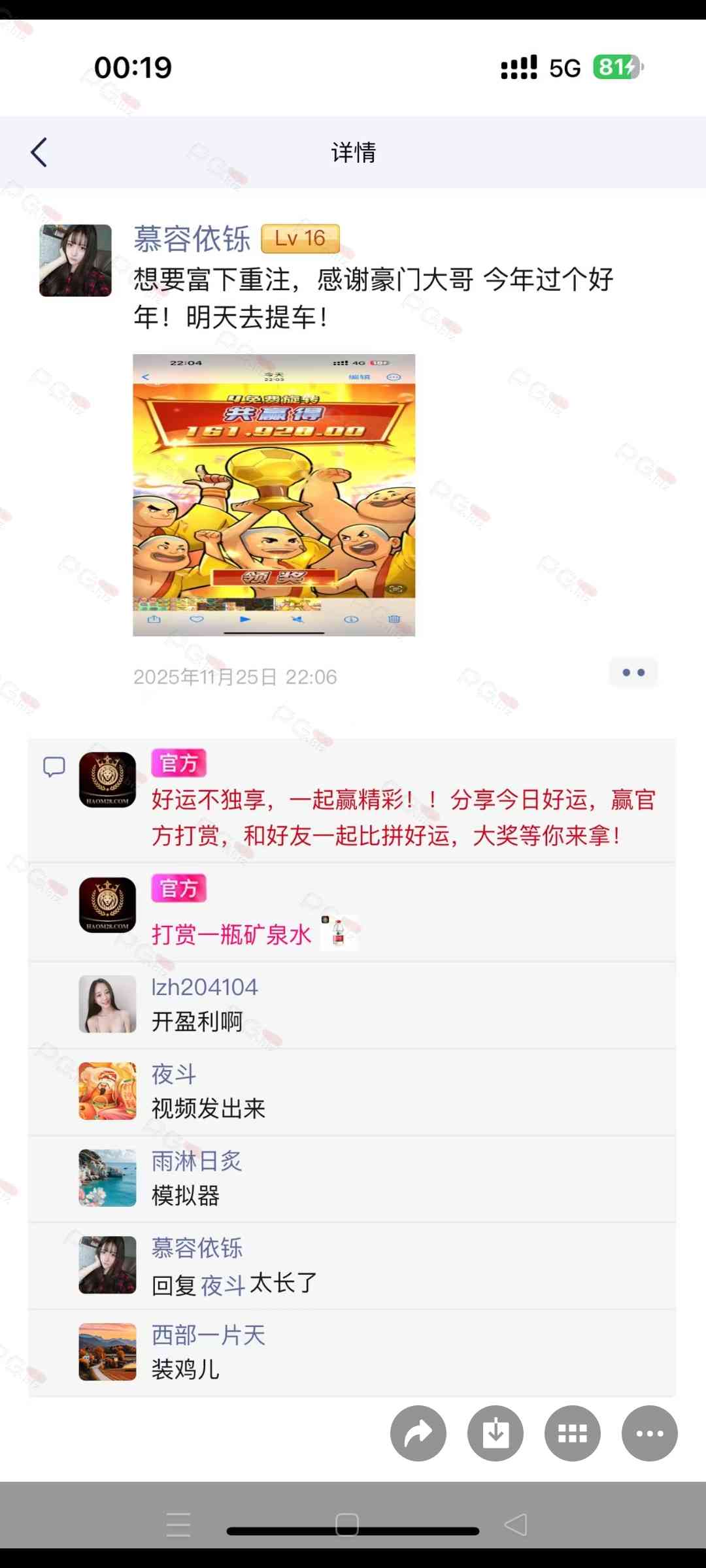Go back with the system navigation triangle
Viewport: 706px width, 1568px height.
[x=516, y=1525]
